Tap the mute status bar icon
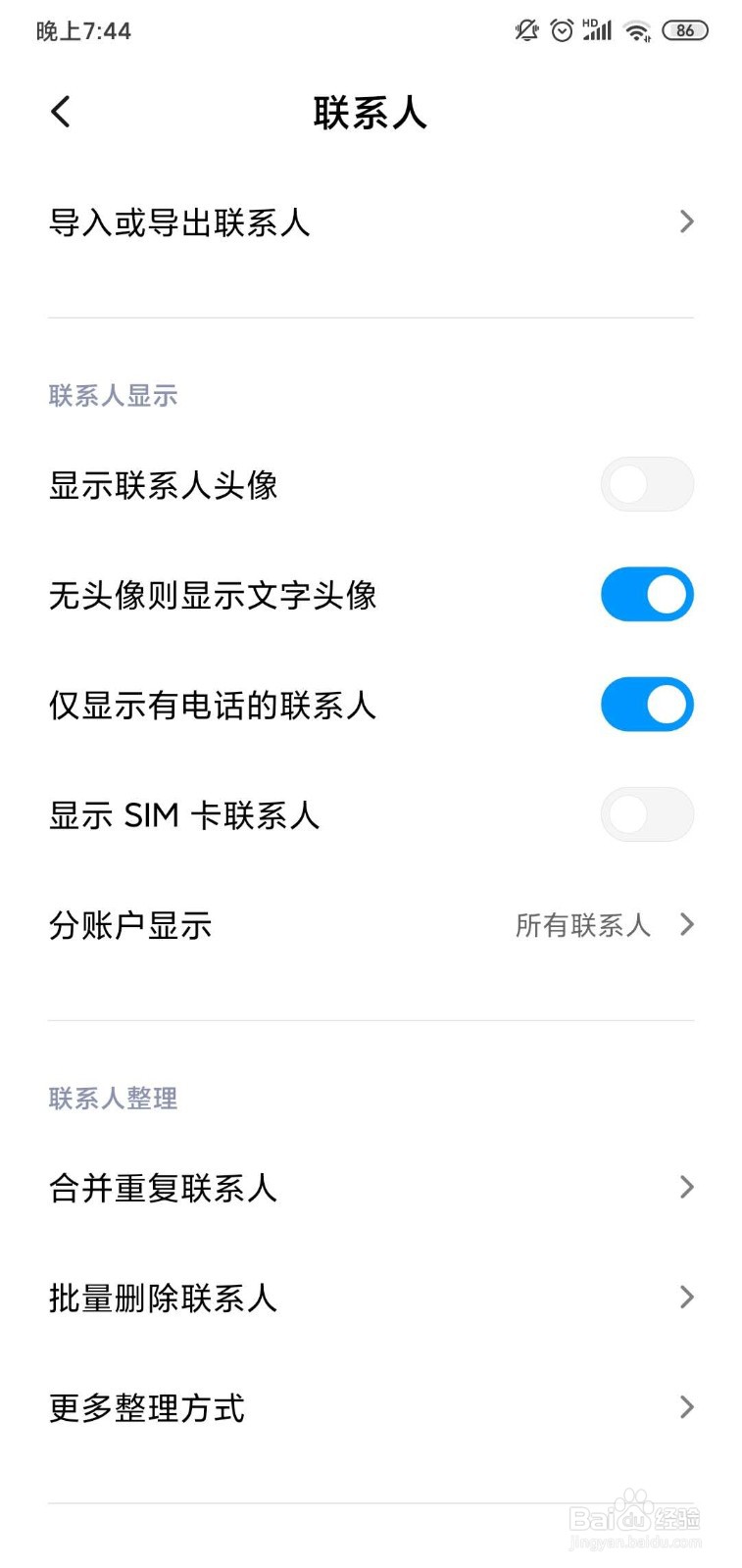 (526, 30)
